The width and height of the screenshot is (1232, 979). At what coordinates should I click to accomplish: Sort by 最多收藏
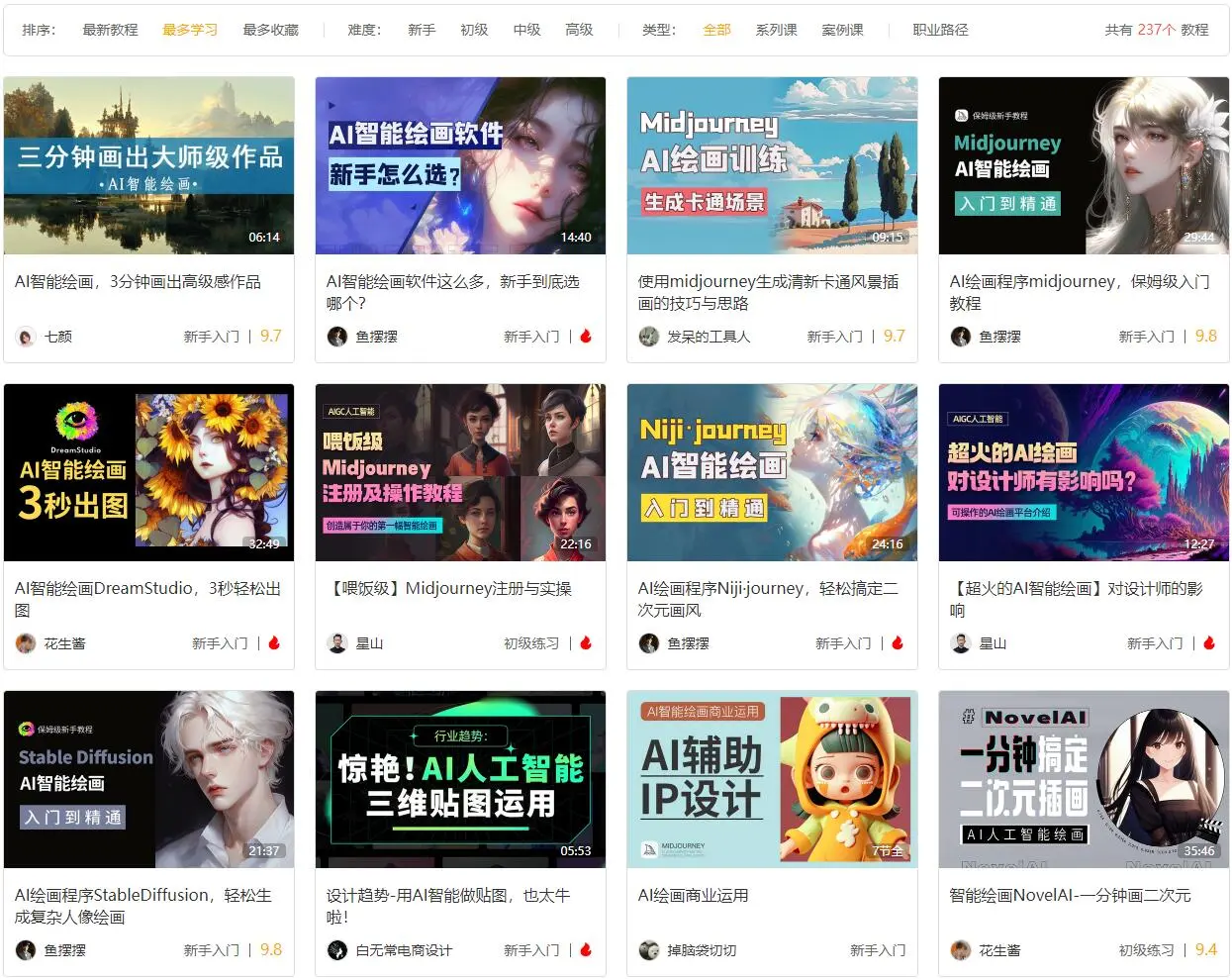[x=270, y=30]
